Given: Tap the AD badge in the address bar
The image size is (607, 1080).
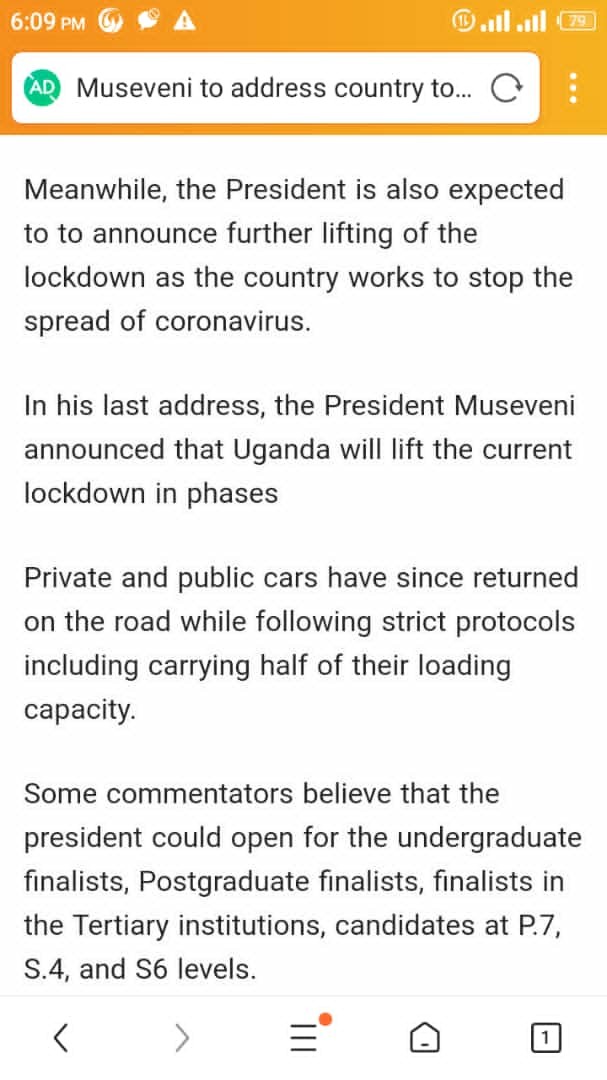Looking at the screenshot, I should [x=44, y=88].
